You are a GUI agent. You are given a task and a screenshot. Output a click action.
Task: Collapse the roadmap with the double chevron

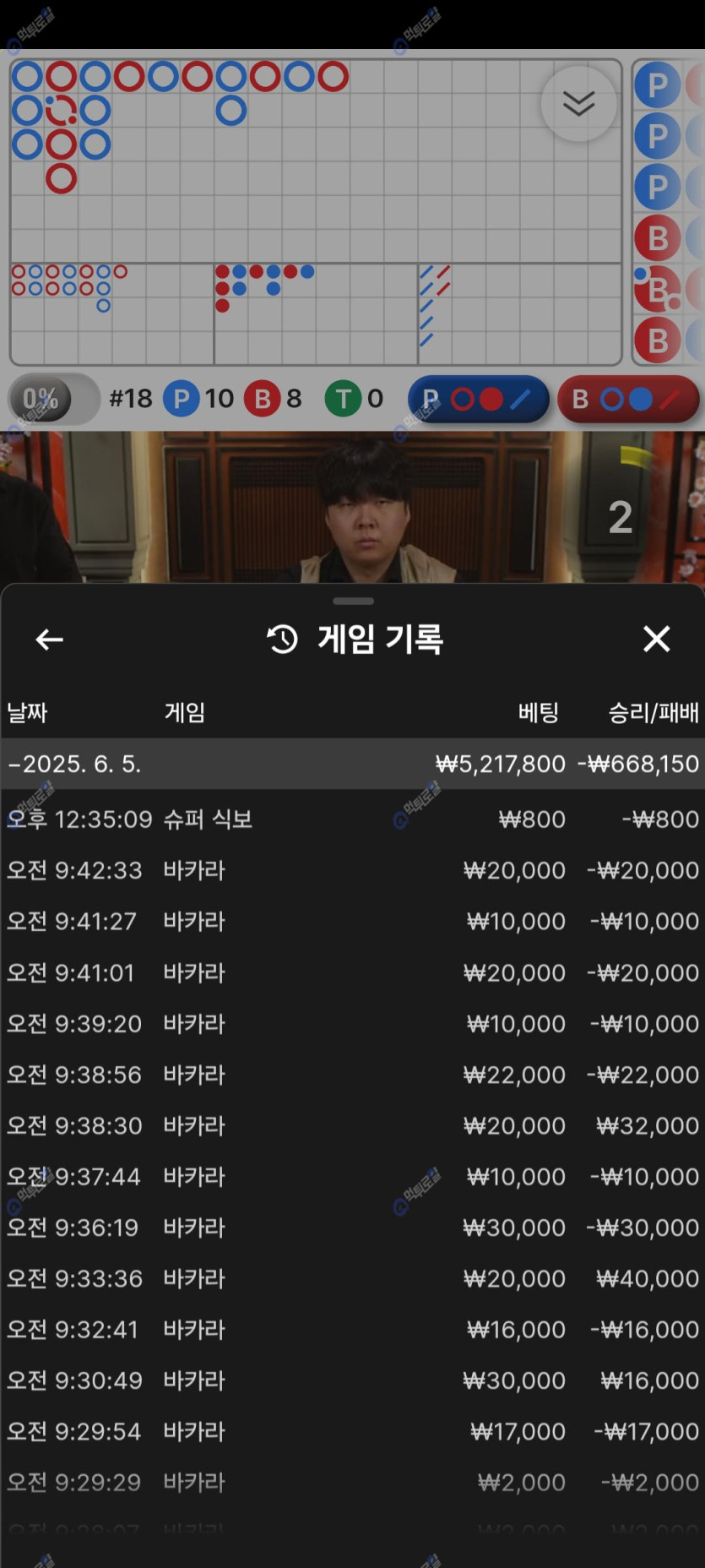point(578,104)
